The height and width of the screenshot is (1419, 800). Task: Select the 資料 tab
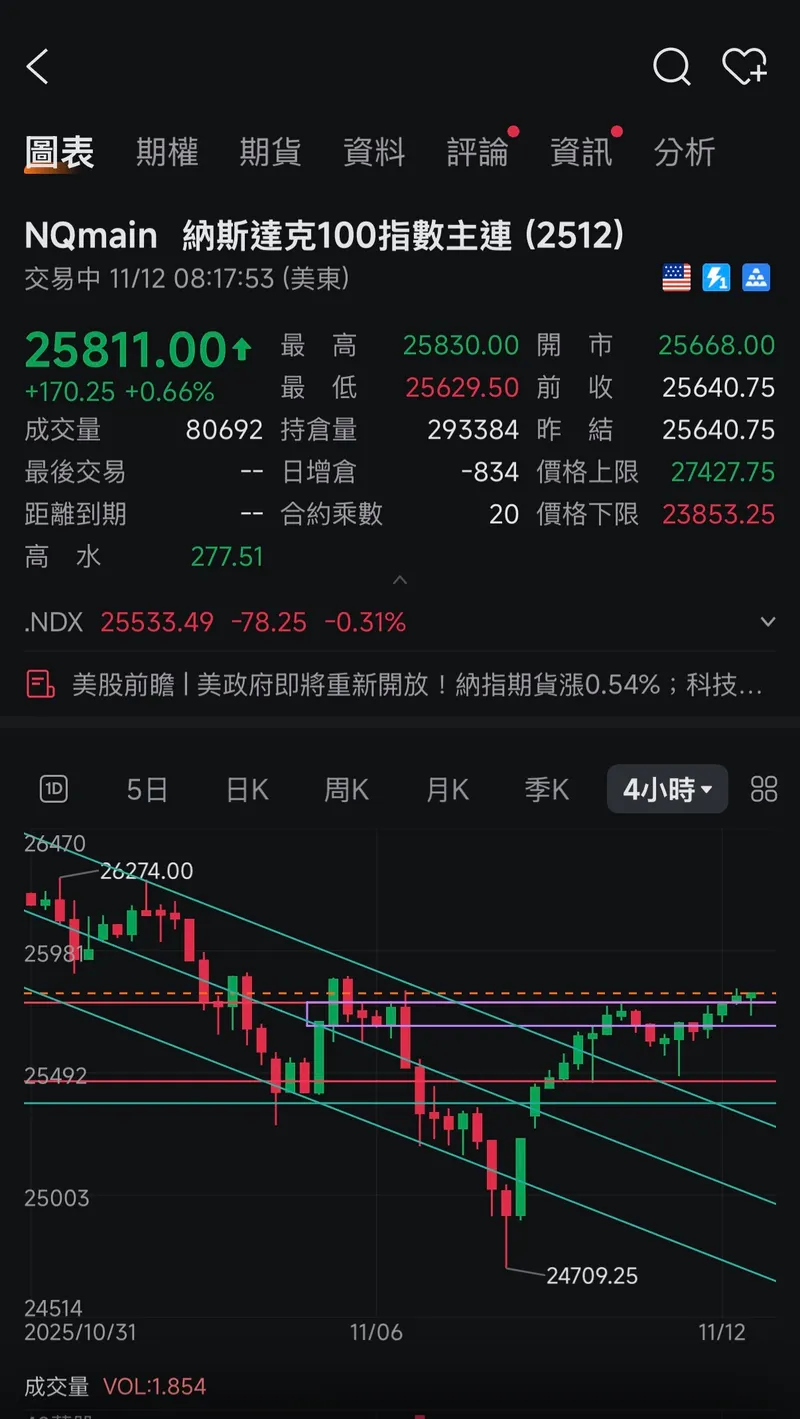point(374,152)
